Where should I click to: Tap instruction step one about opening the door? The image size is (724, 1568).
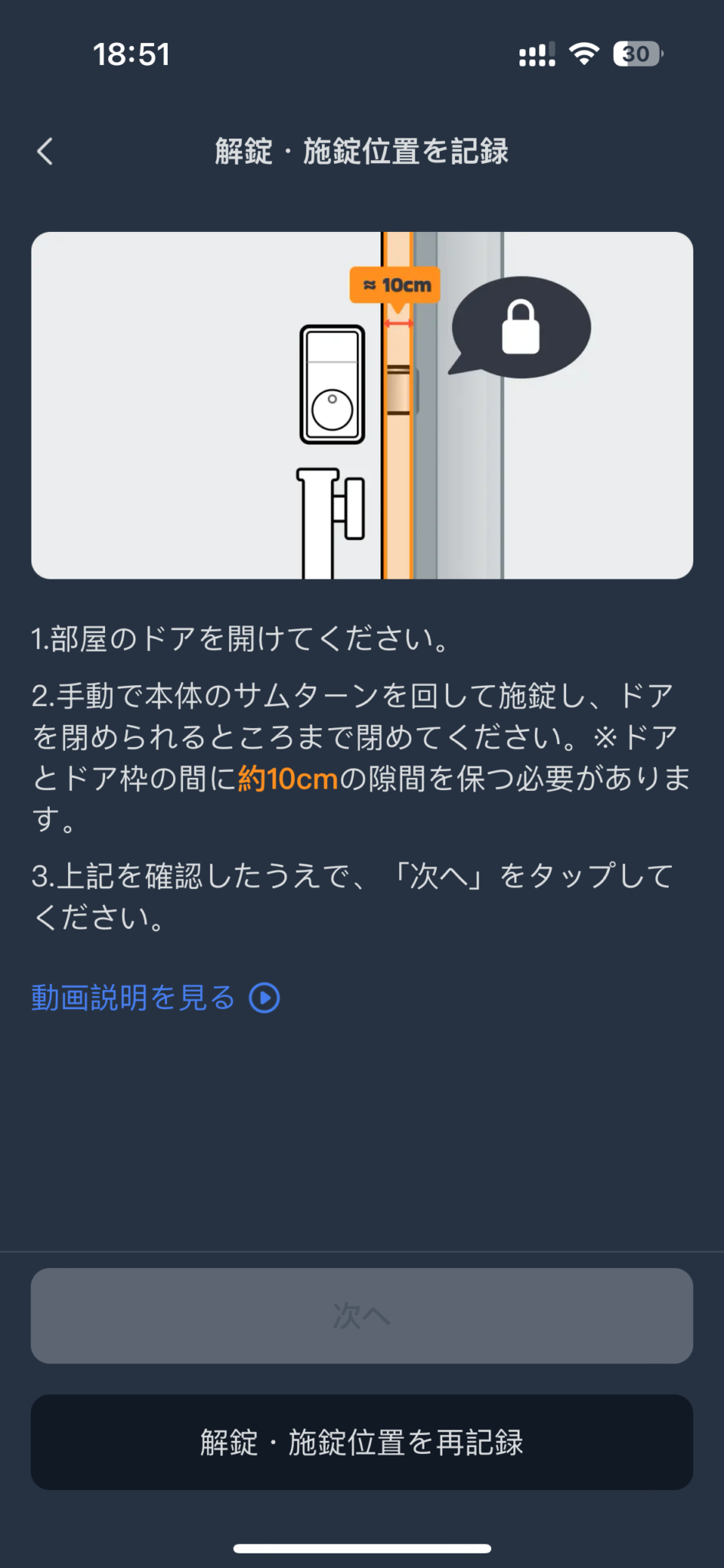[x=241, y=638]
